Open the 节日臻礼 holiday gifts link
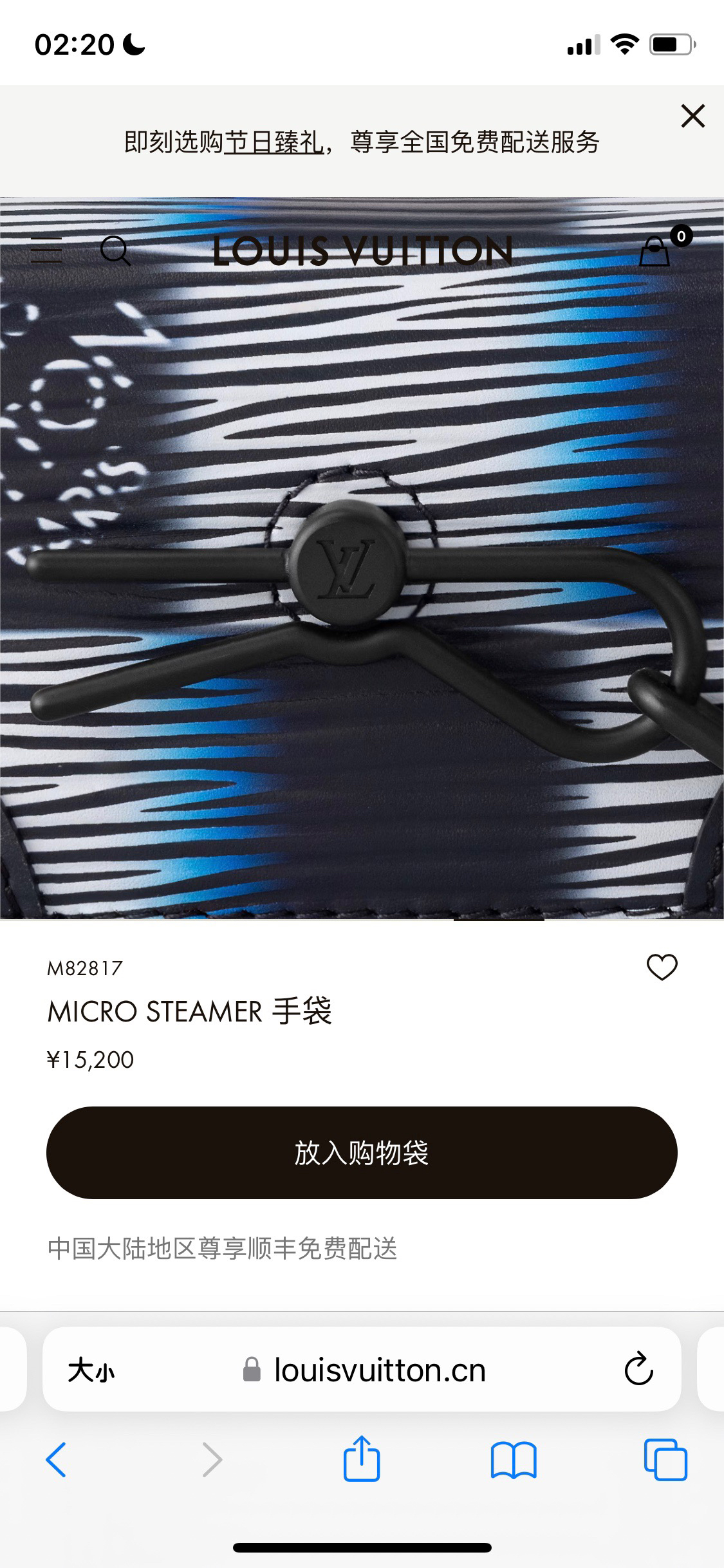 (274, 142)
